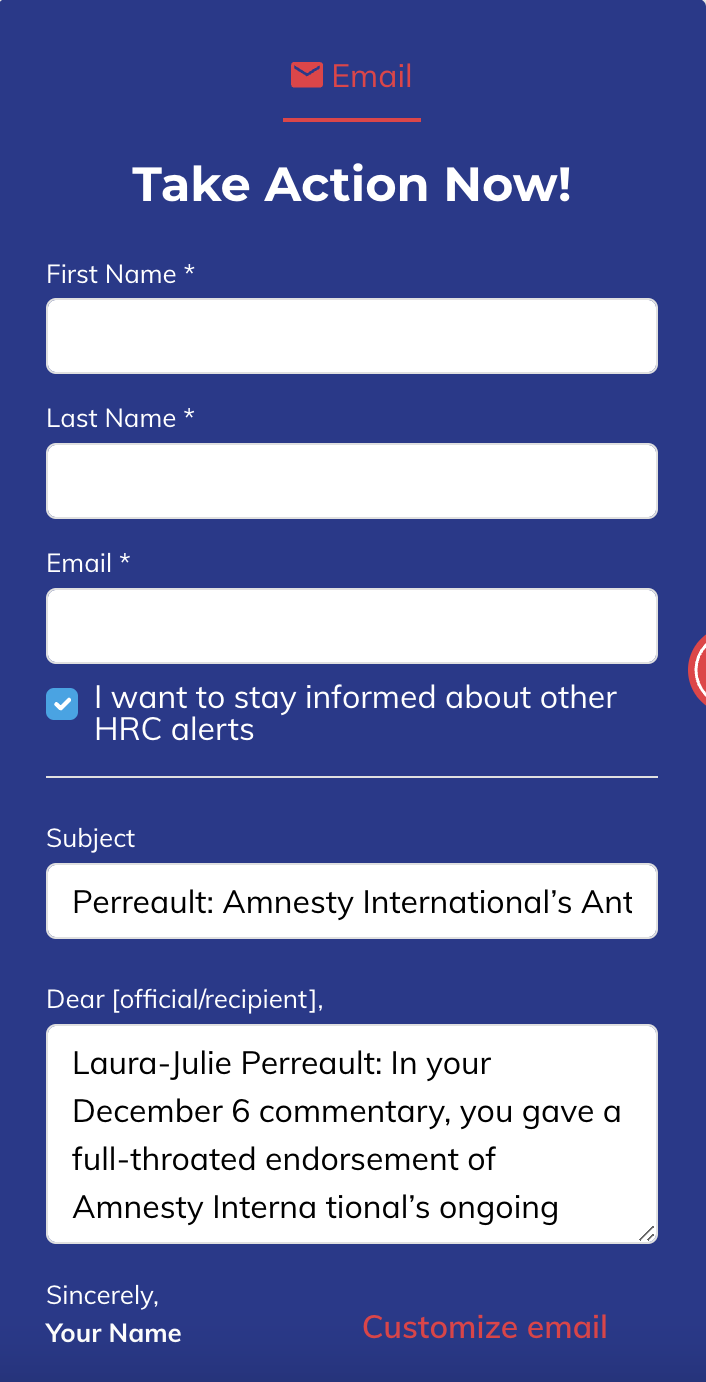This screenshot has height=1382, width=706.
Task: Uncheck the HRC alerts checkbox
Action: tap(62, 704)
